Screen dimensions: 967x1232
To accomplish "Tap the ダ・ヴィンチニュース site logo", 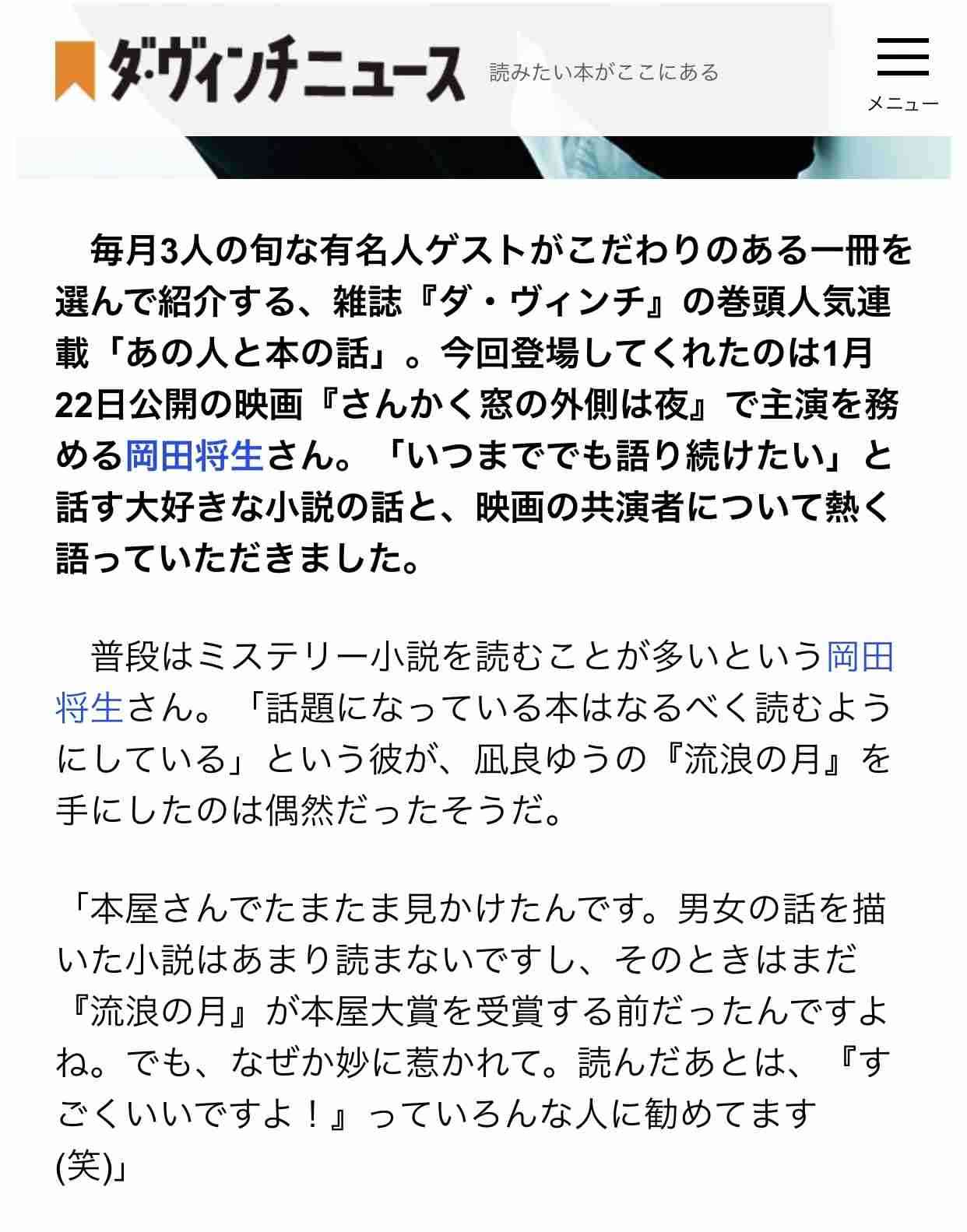I will tap(261, 72).
